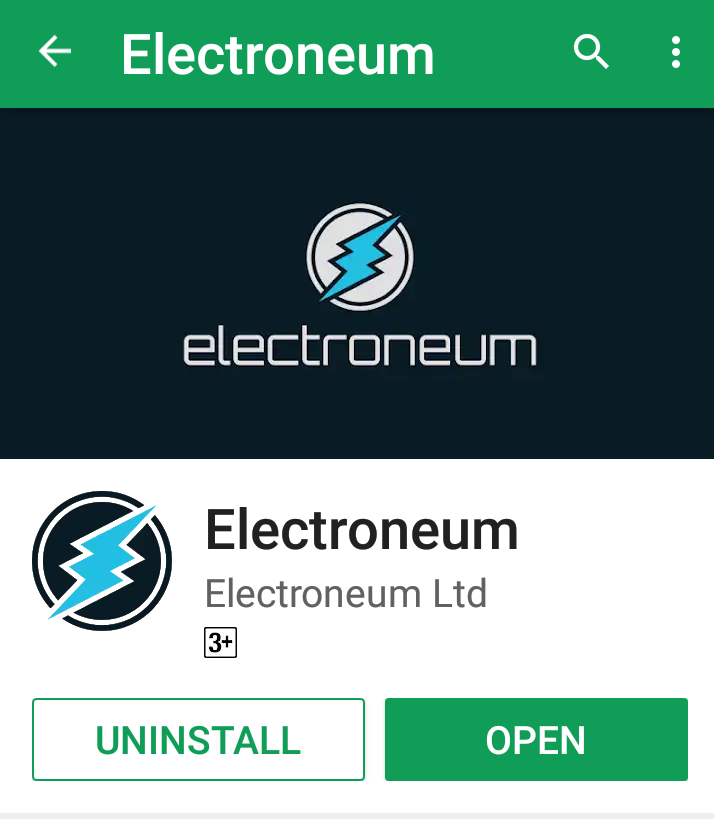The image size is (714, 819).
Task: Uninstall the Electroneum app
Action: click(x=198, y=740)
